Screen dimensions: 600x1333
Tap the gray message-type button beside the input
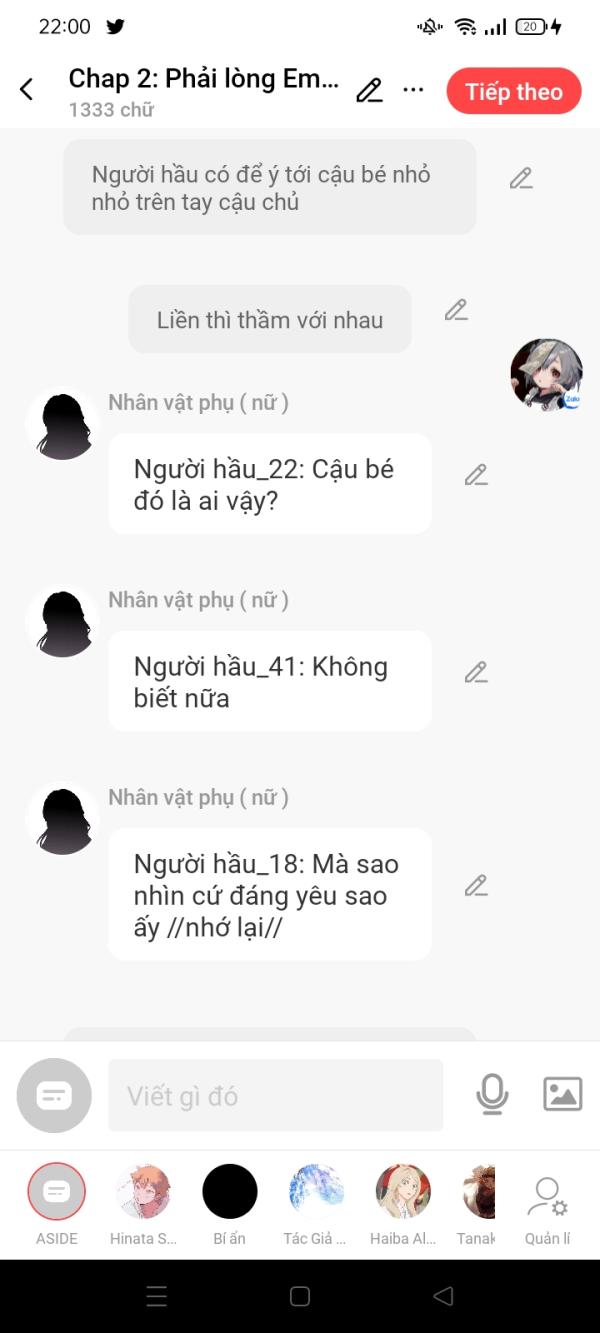click(54, 1096)
